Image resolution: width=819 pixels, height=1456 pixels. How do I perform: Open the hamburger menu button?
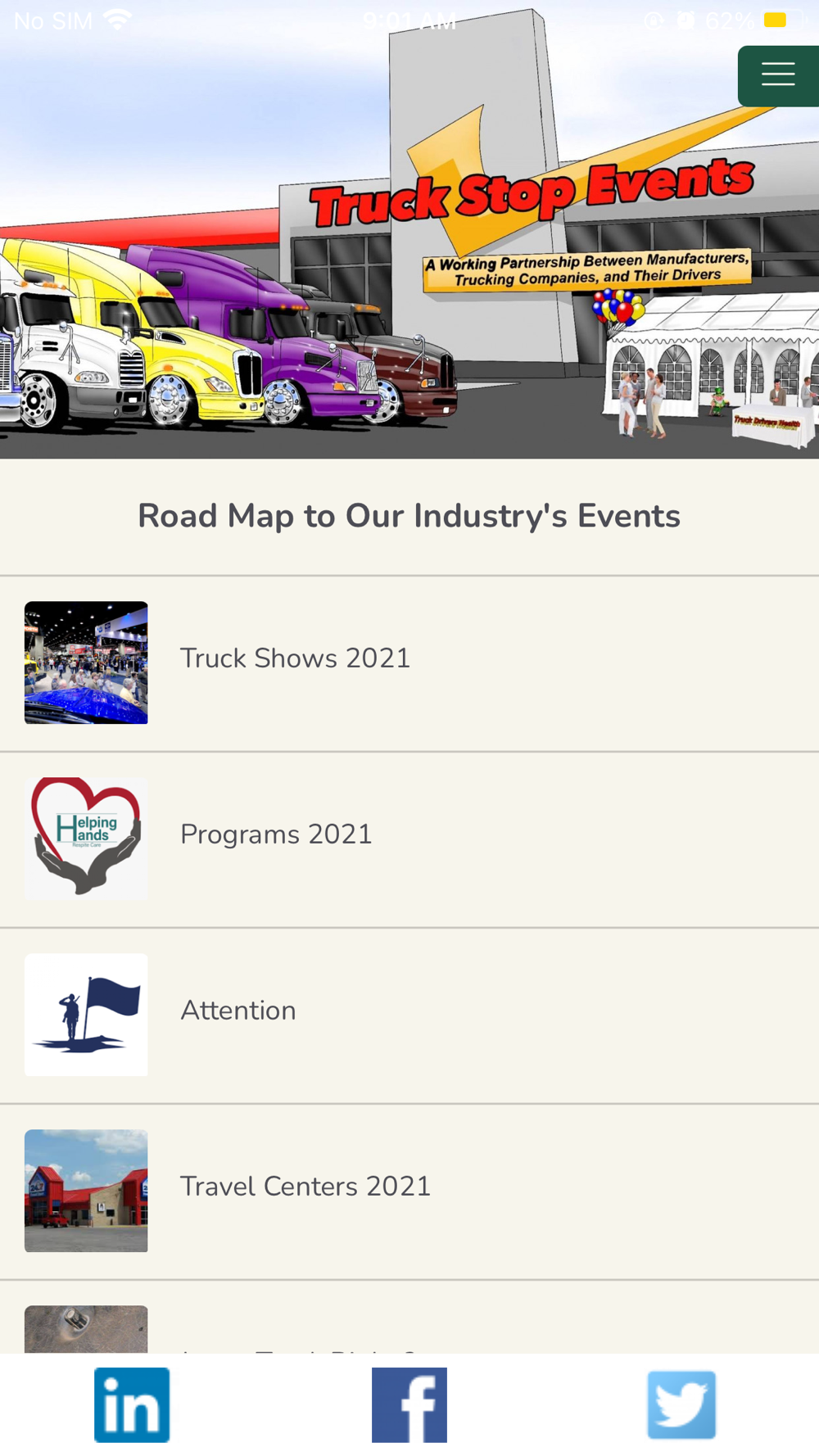pyautogui.click(x=777, y=75)
